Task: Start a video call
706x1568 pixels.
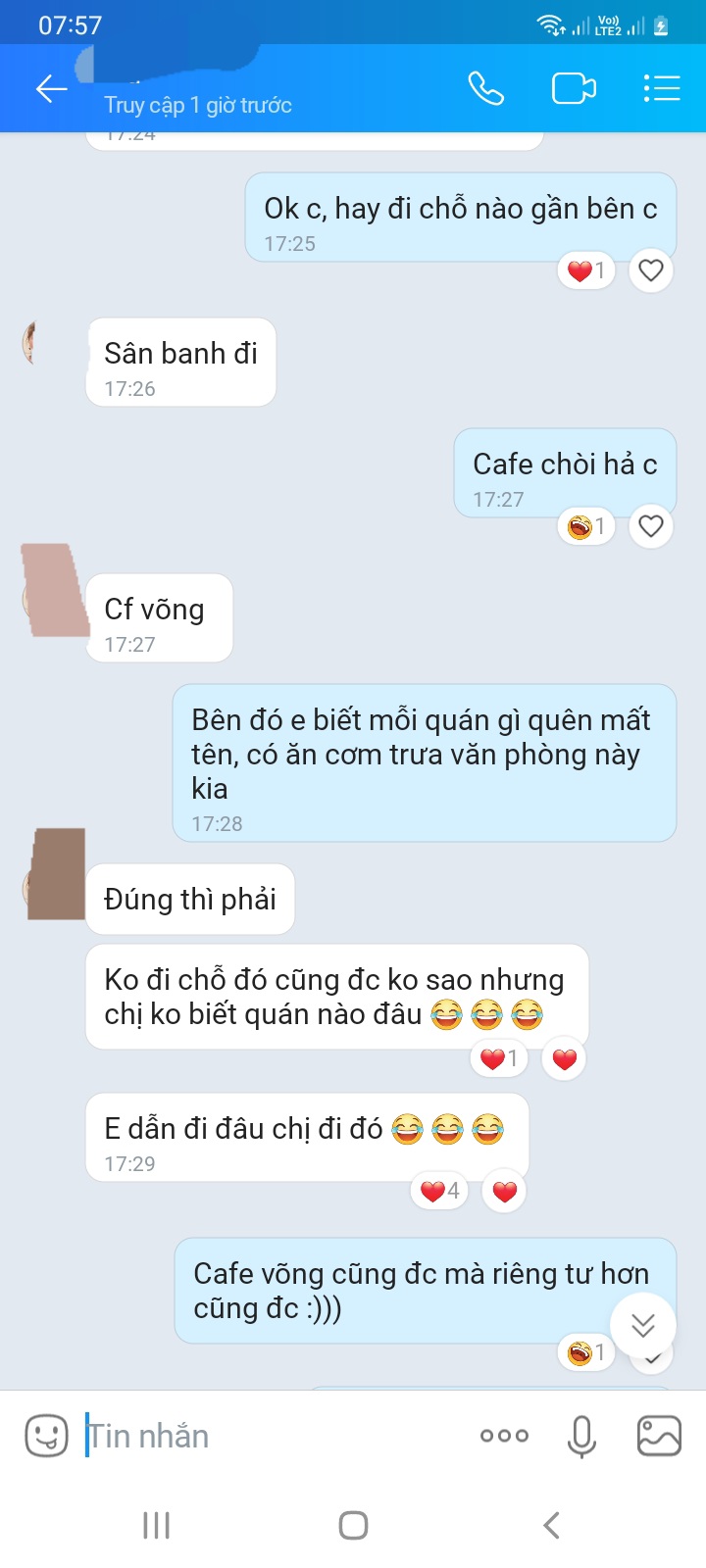Action: [574, 89]
